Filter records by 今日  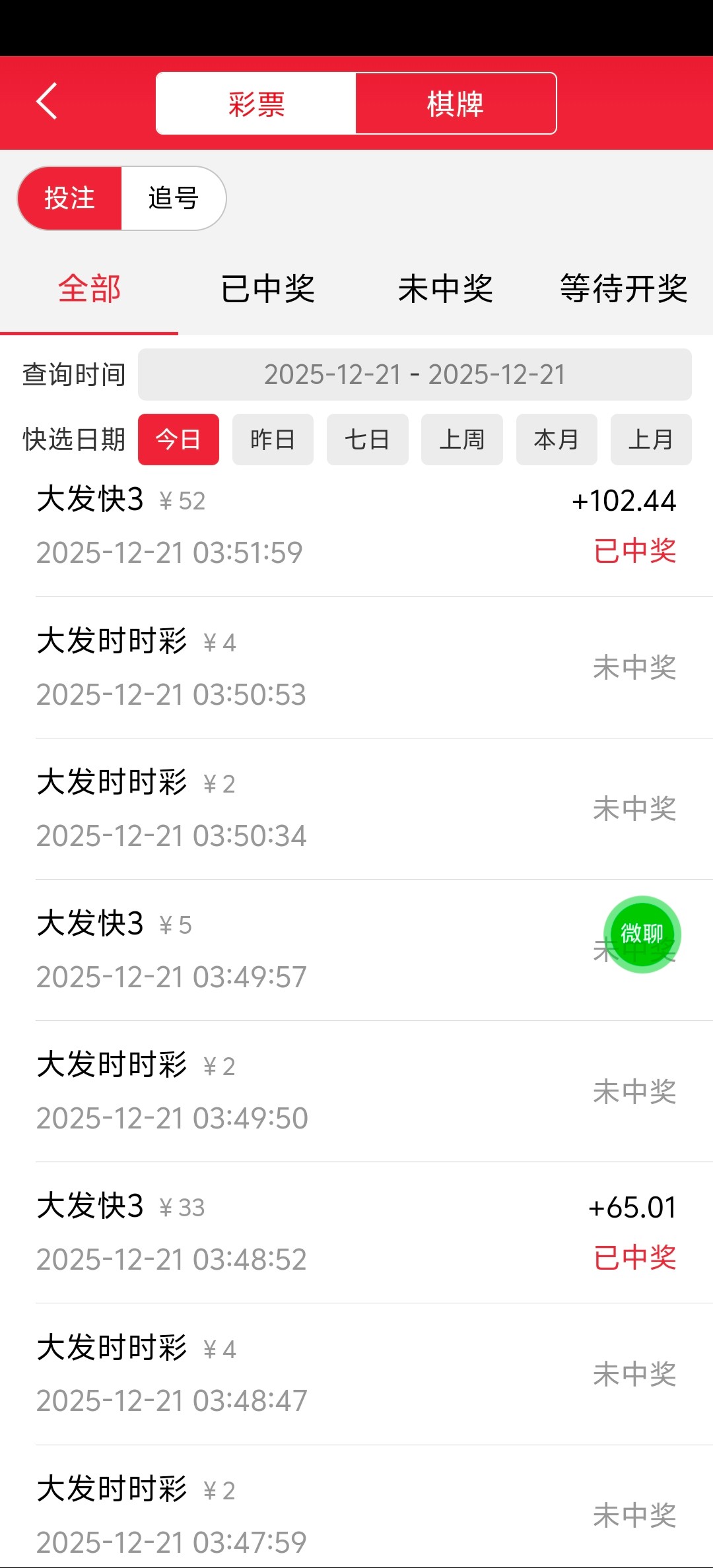pos(178,440)
